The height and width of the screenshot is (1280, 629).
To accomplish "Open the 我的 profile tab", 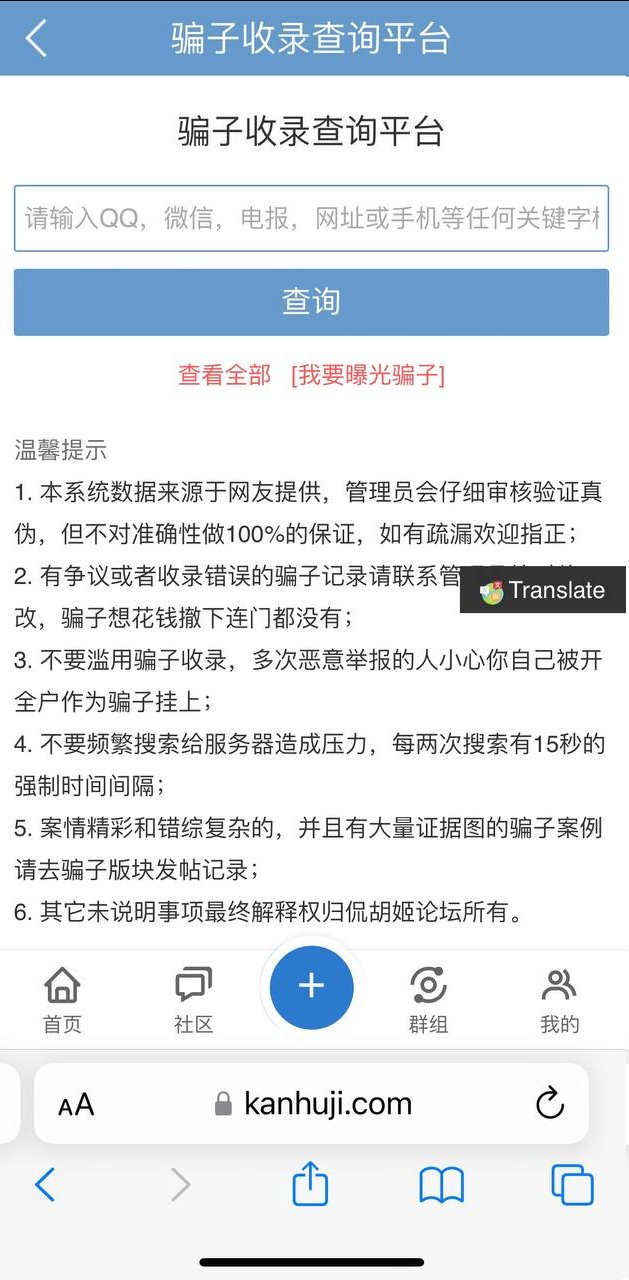I will tap(559, 999).
